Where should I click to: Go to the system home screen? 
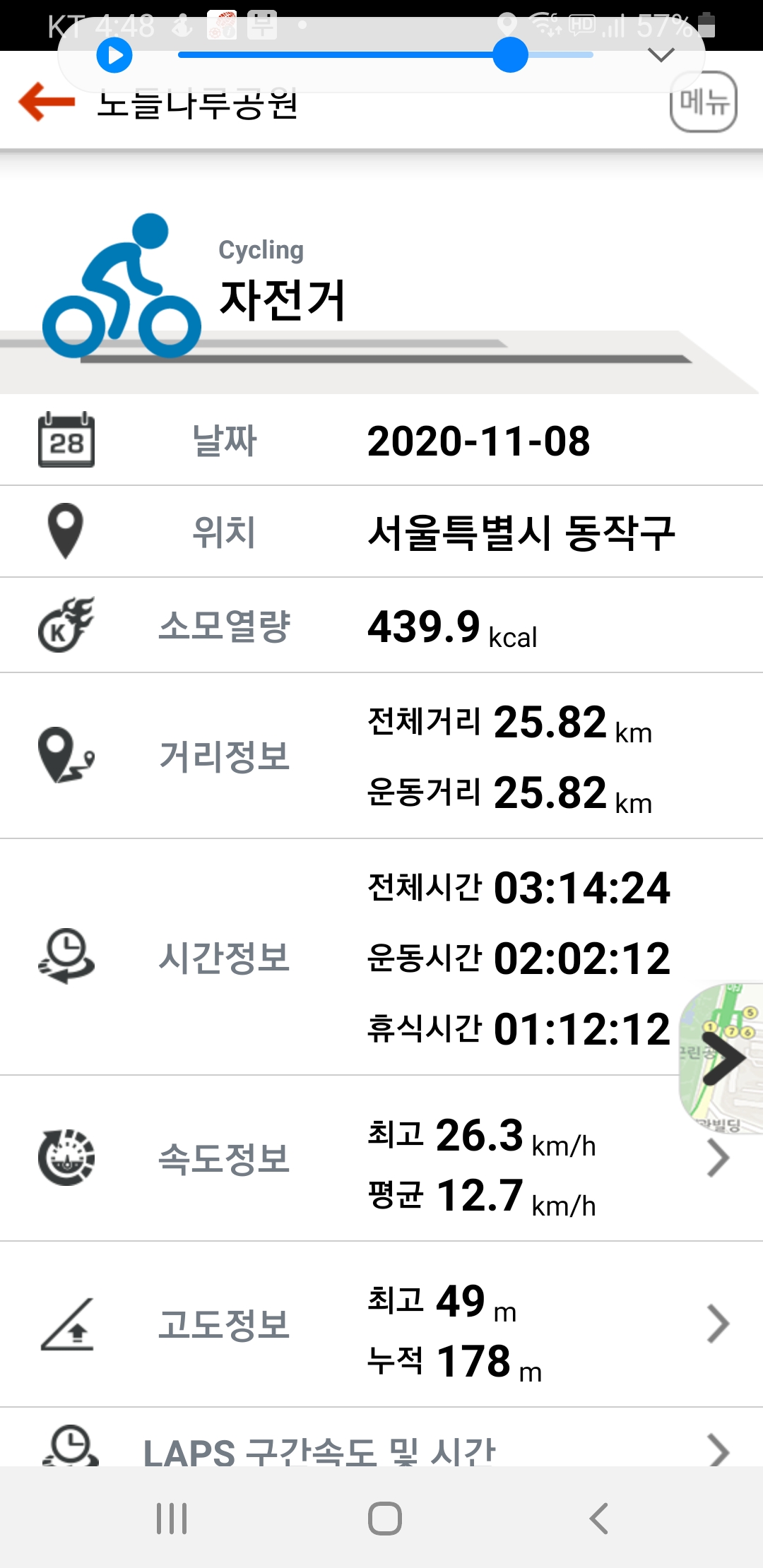point(385,1519)
